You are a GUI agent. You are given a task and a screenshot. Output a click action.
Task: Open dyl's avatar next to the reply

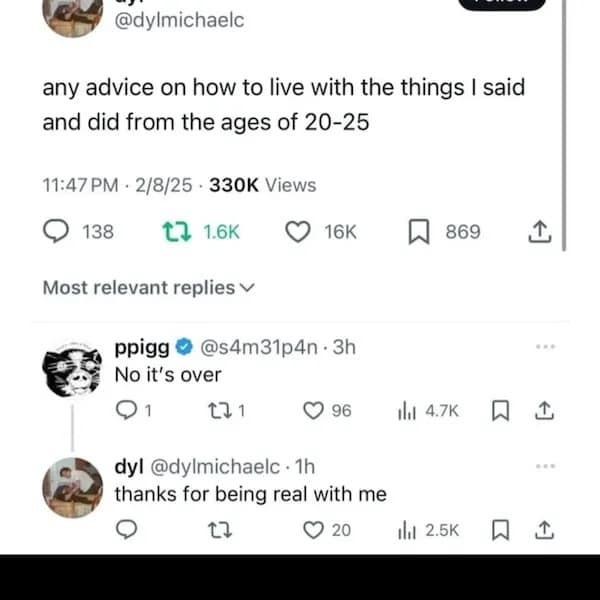73,486
